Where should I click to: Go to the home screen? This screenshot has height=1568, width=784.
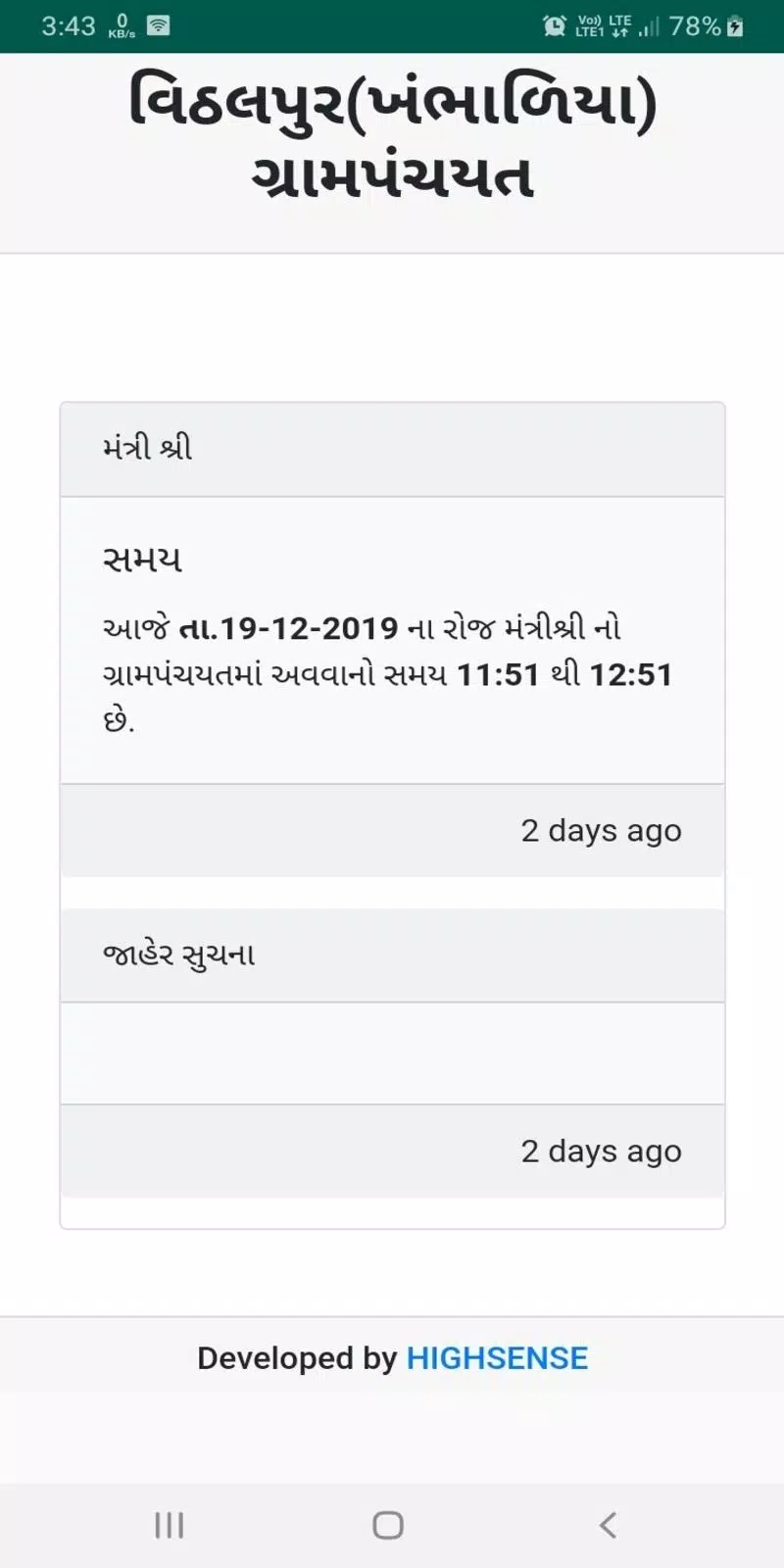click(388, 1525)
